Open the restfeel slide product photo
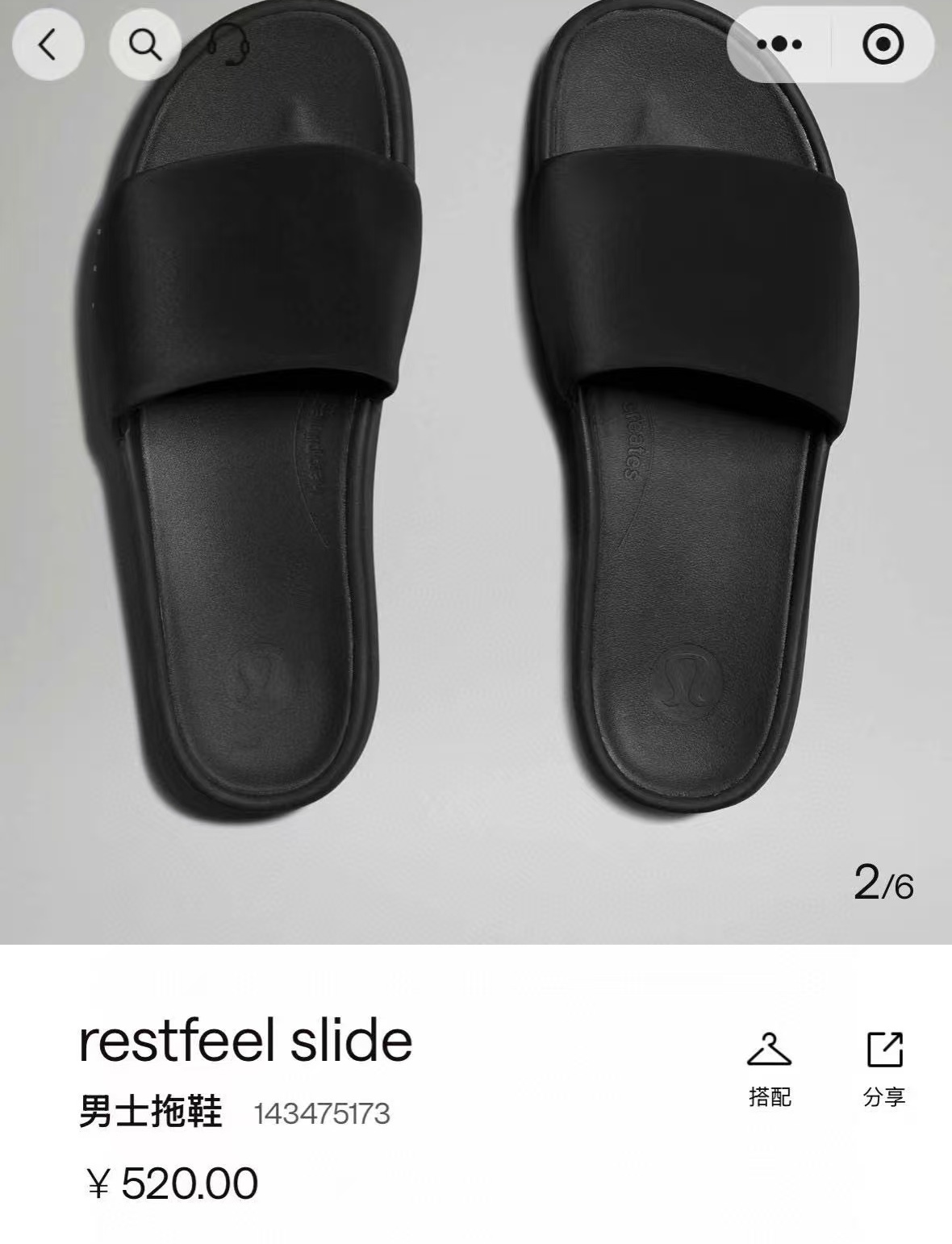This screenshot has height=1244, width=952. point(476,472)
